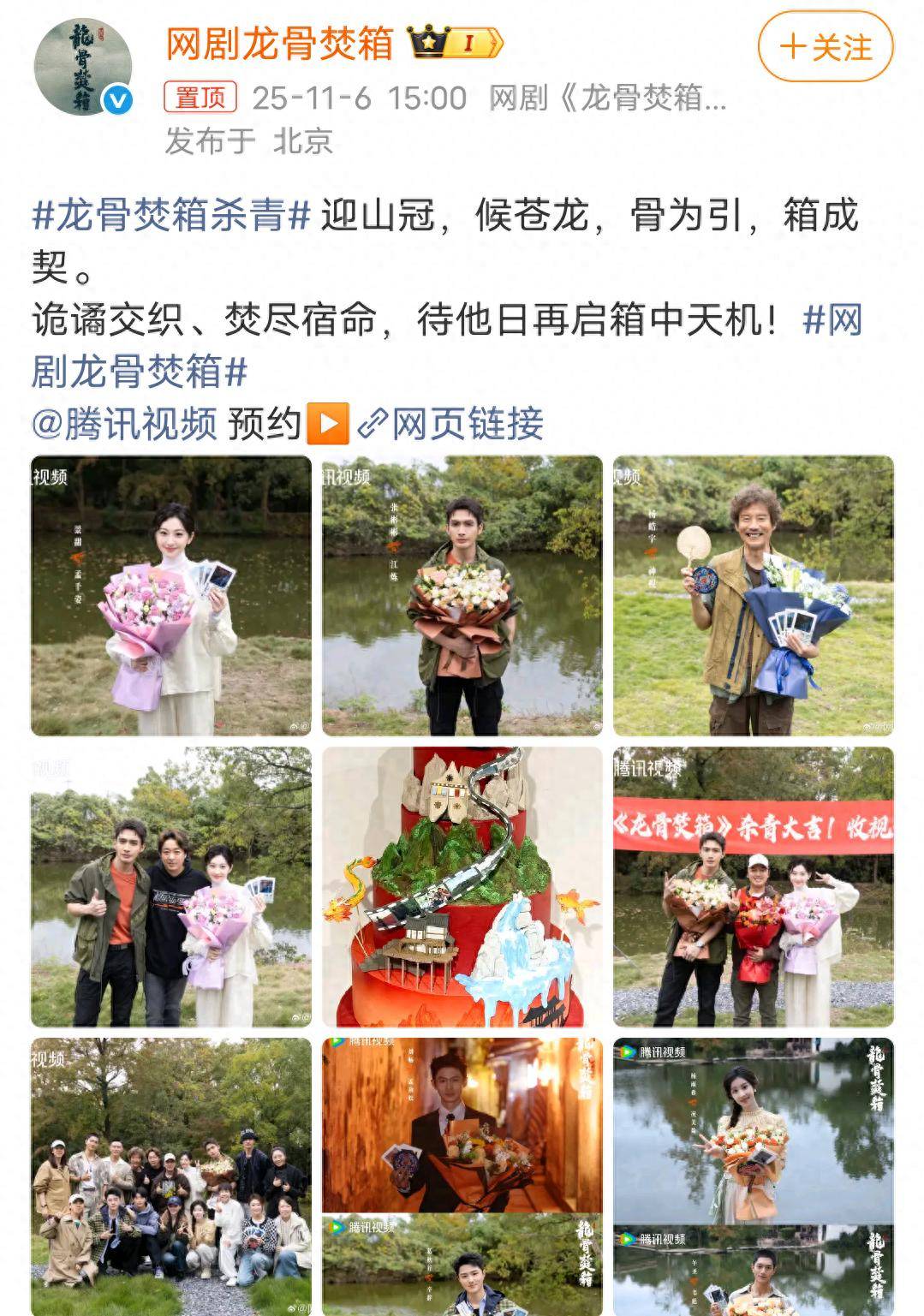The width and height of the screenshot is (924, 1316).
Task: Follow the 网剧龙骨焚箱 account
Action: tap(825, 47)
